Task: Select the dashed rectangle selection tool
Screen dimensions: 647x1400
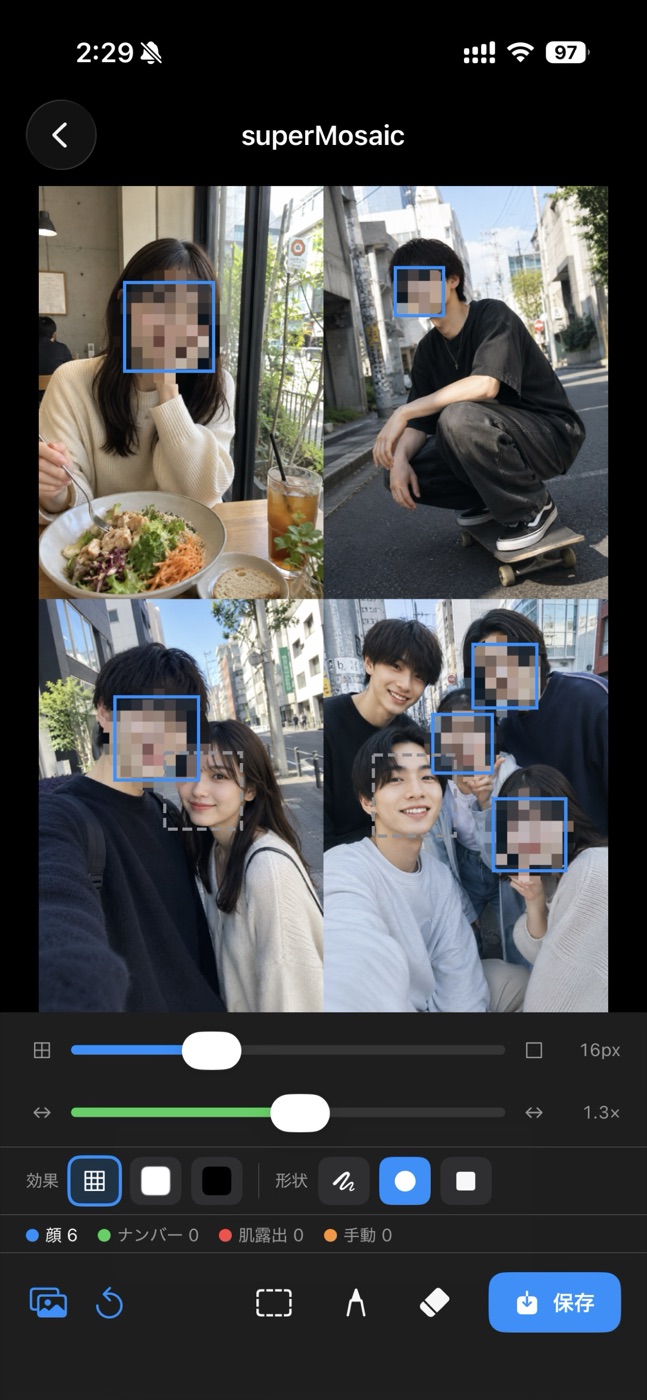Action: (x=274, y=1303)
